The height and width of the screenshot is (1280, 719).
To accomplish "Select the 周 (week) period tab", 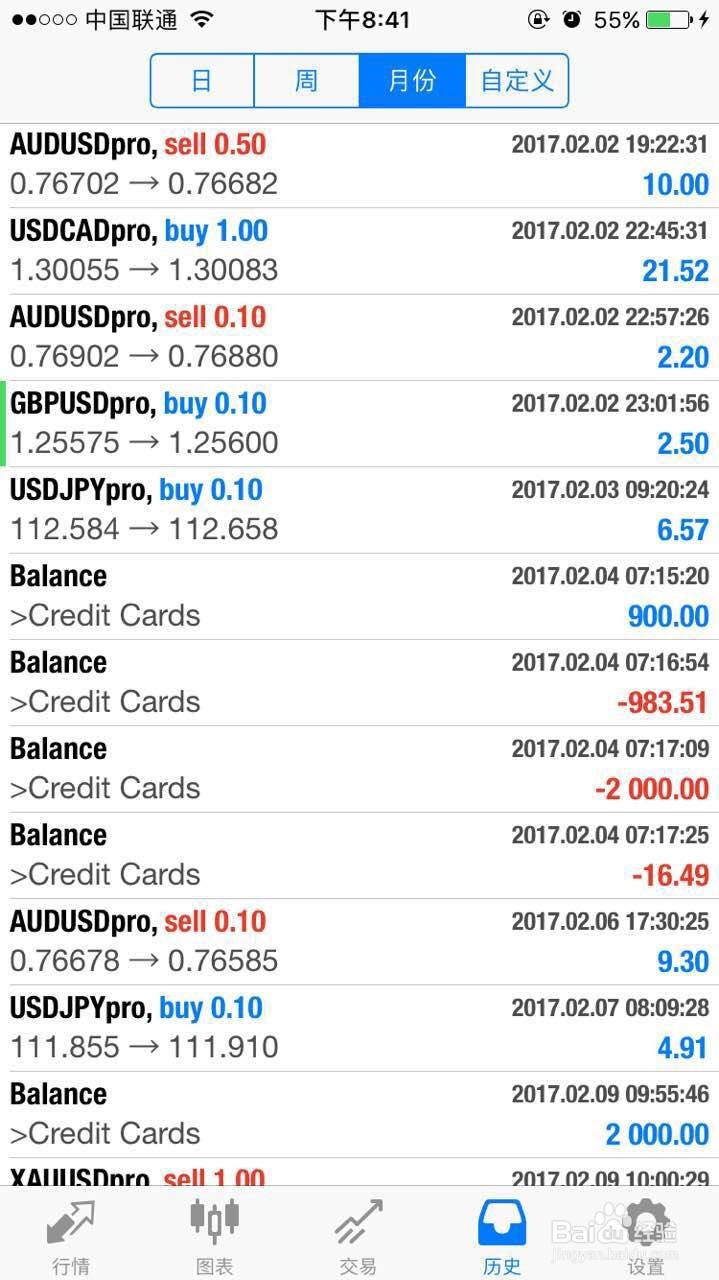I will pos(306,80).
